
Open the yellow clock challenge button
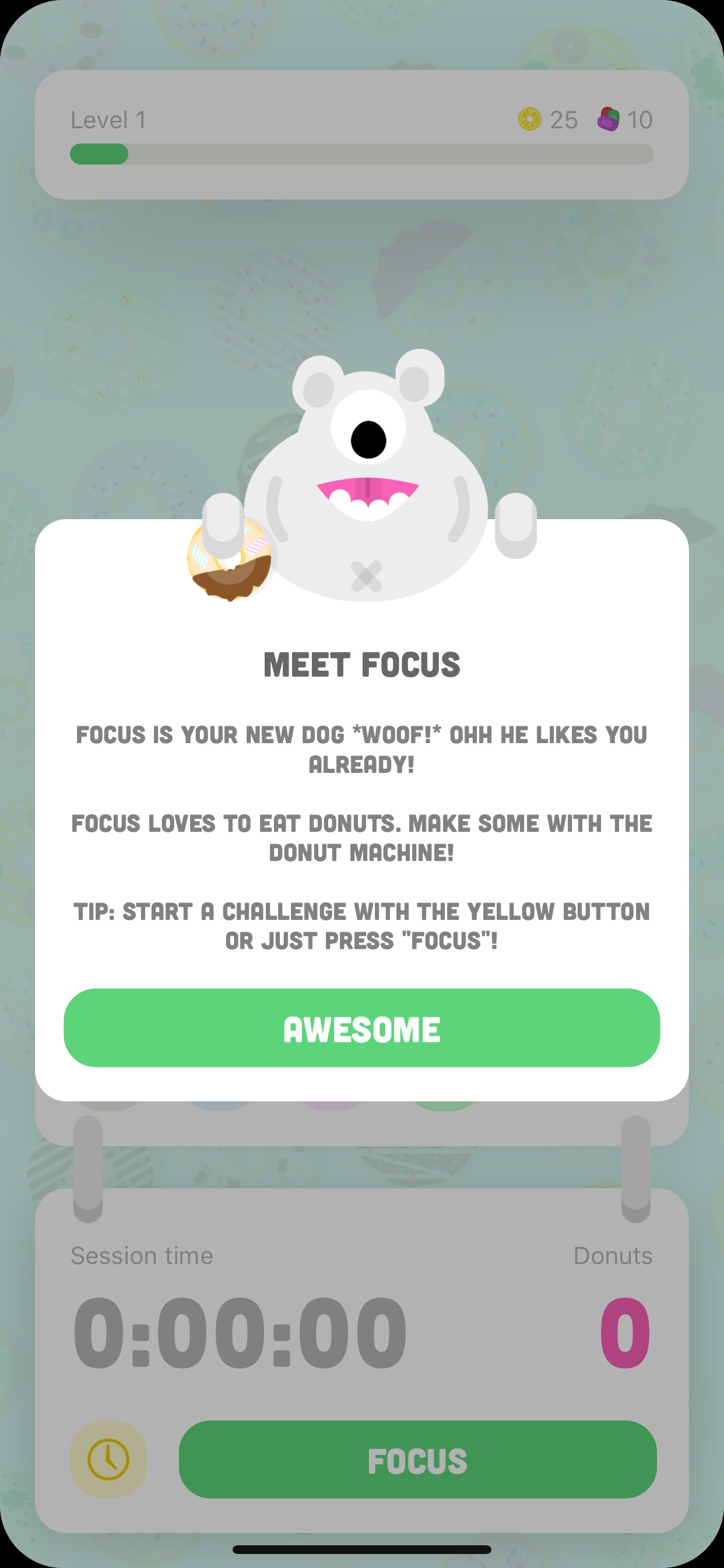[x=108, y=1459]
